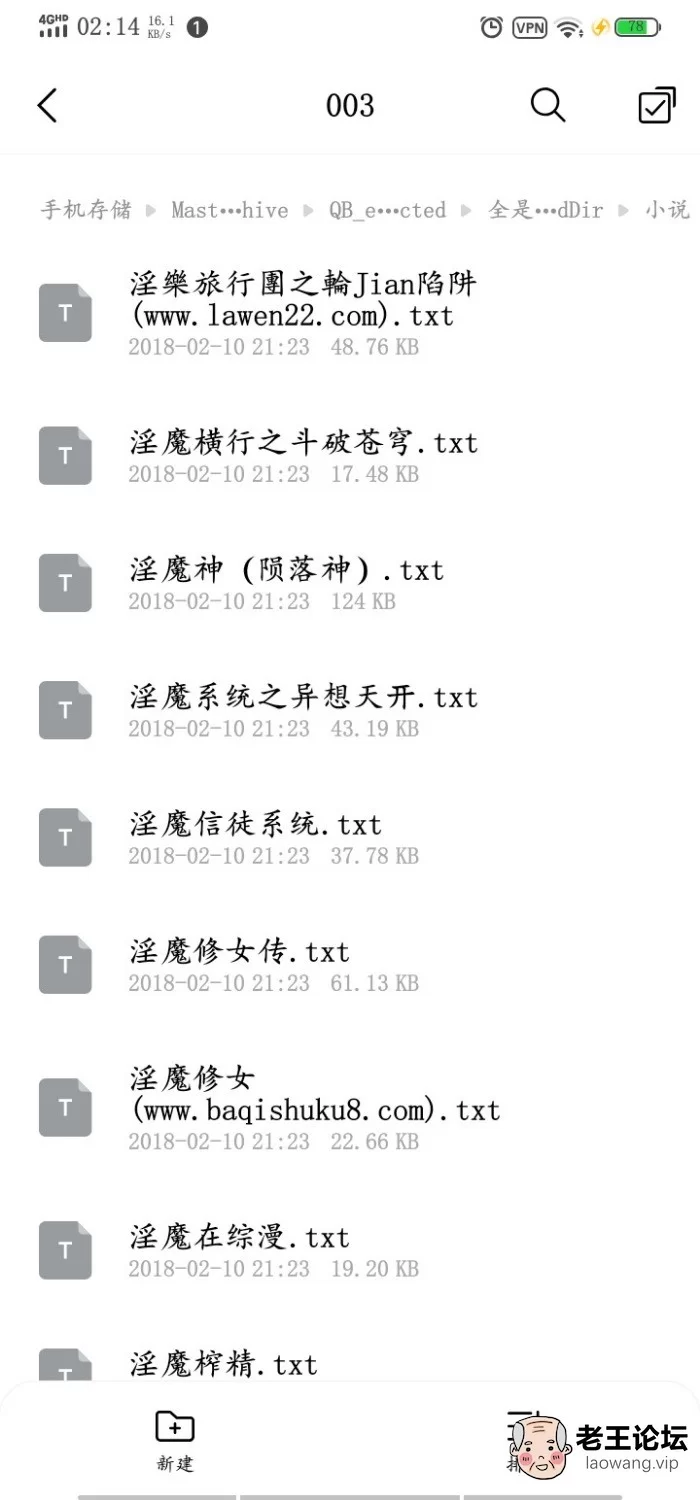Open the file ending in 信徒系统.txt

[x=350, y=837]
